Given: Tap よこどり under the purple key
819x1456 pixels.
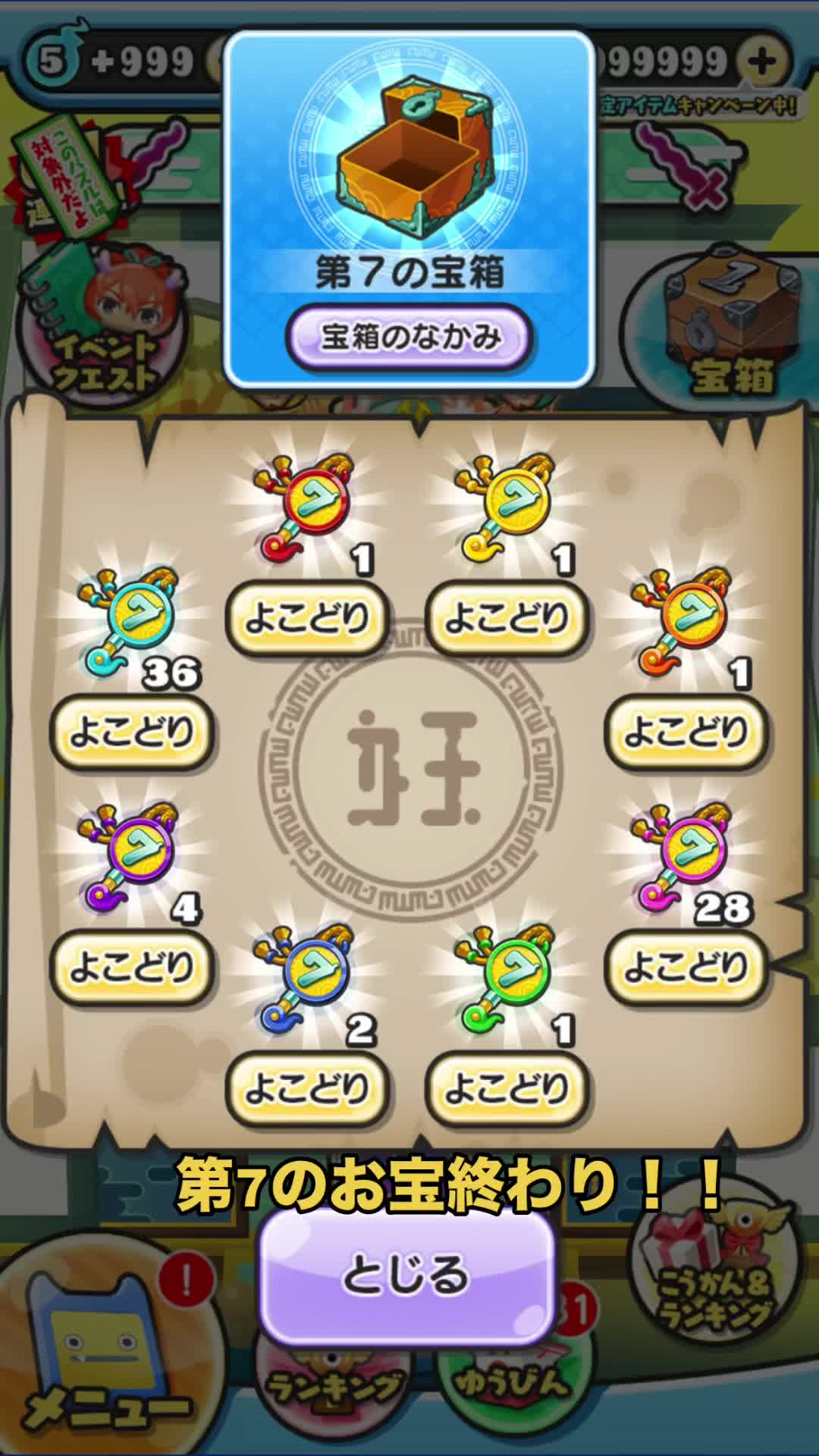Looking at the screenshot, I should point(132,967).
